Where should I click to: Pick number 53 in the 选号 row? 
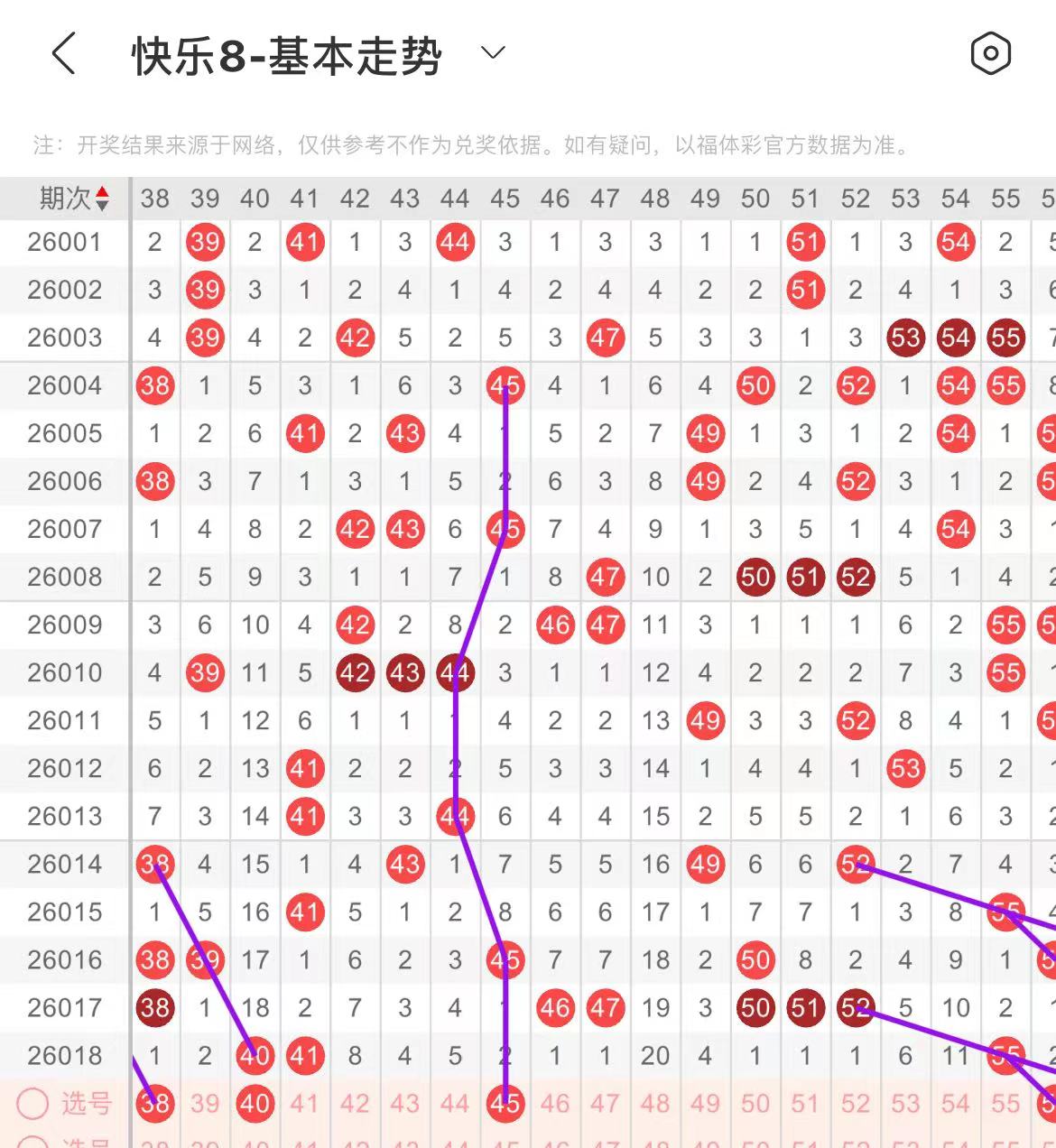click(x=905, y=1103)
